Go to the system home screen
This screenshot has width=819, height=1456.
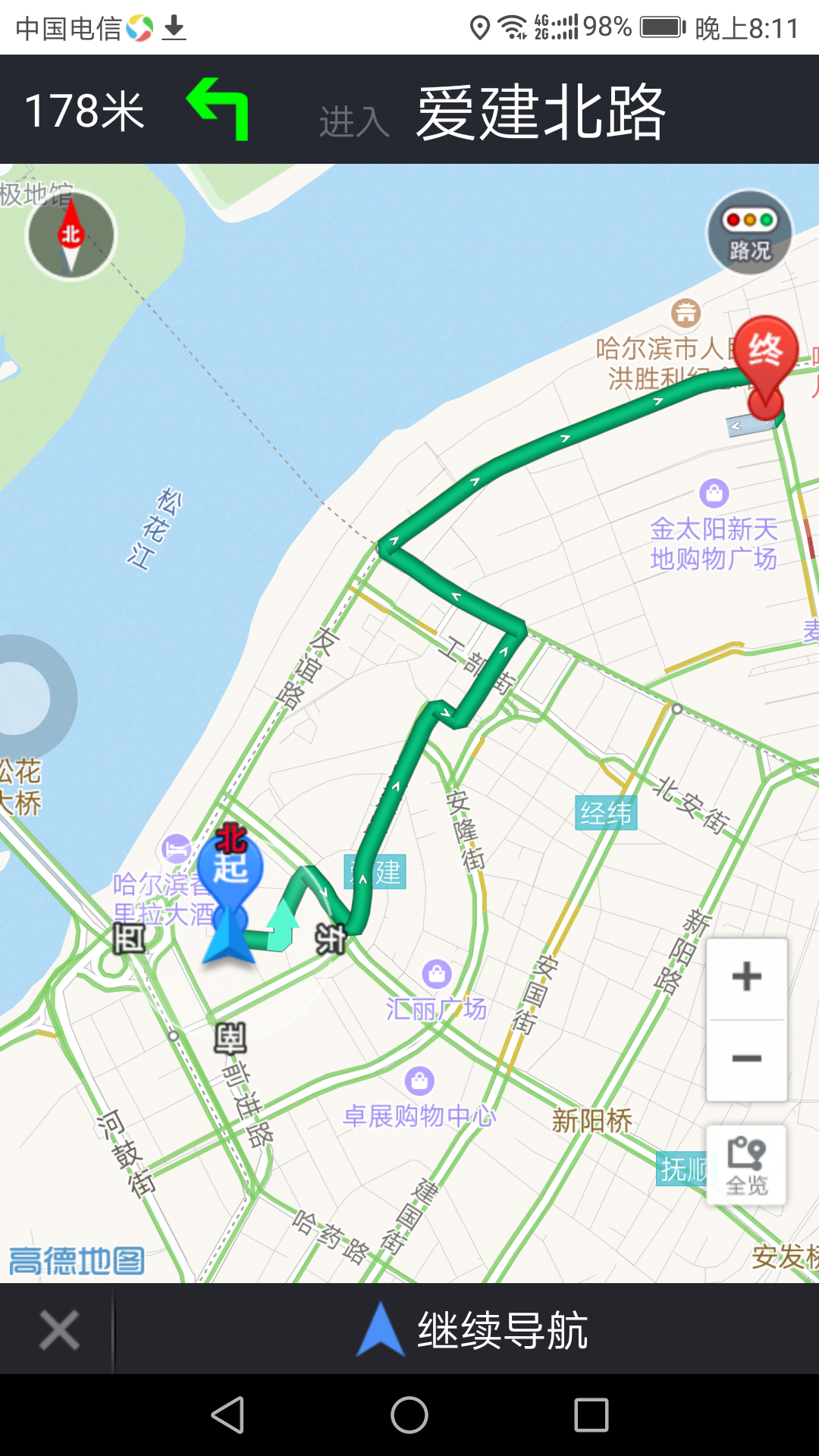[409, 1415]
